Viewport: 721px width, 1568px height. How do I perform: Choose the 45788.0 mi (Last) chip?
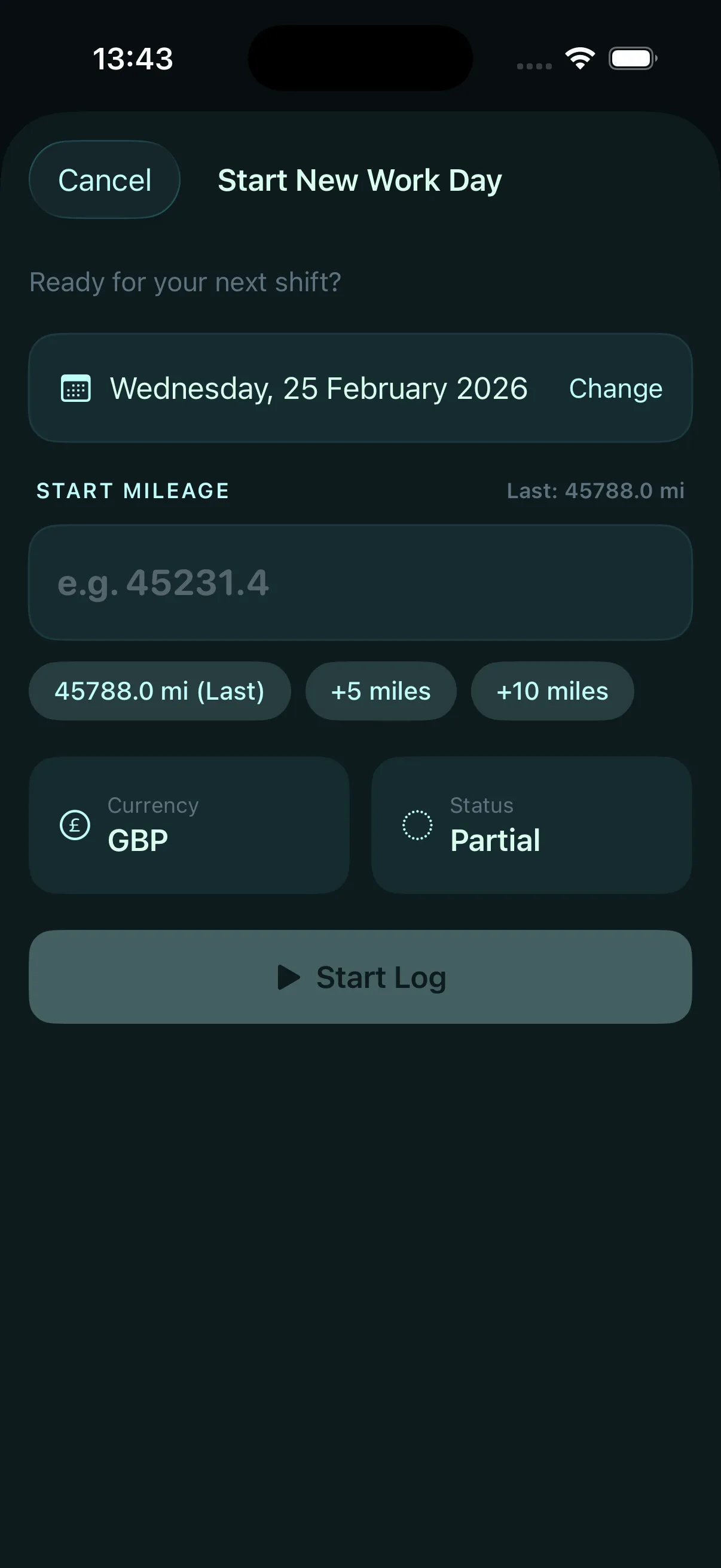160,690
